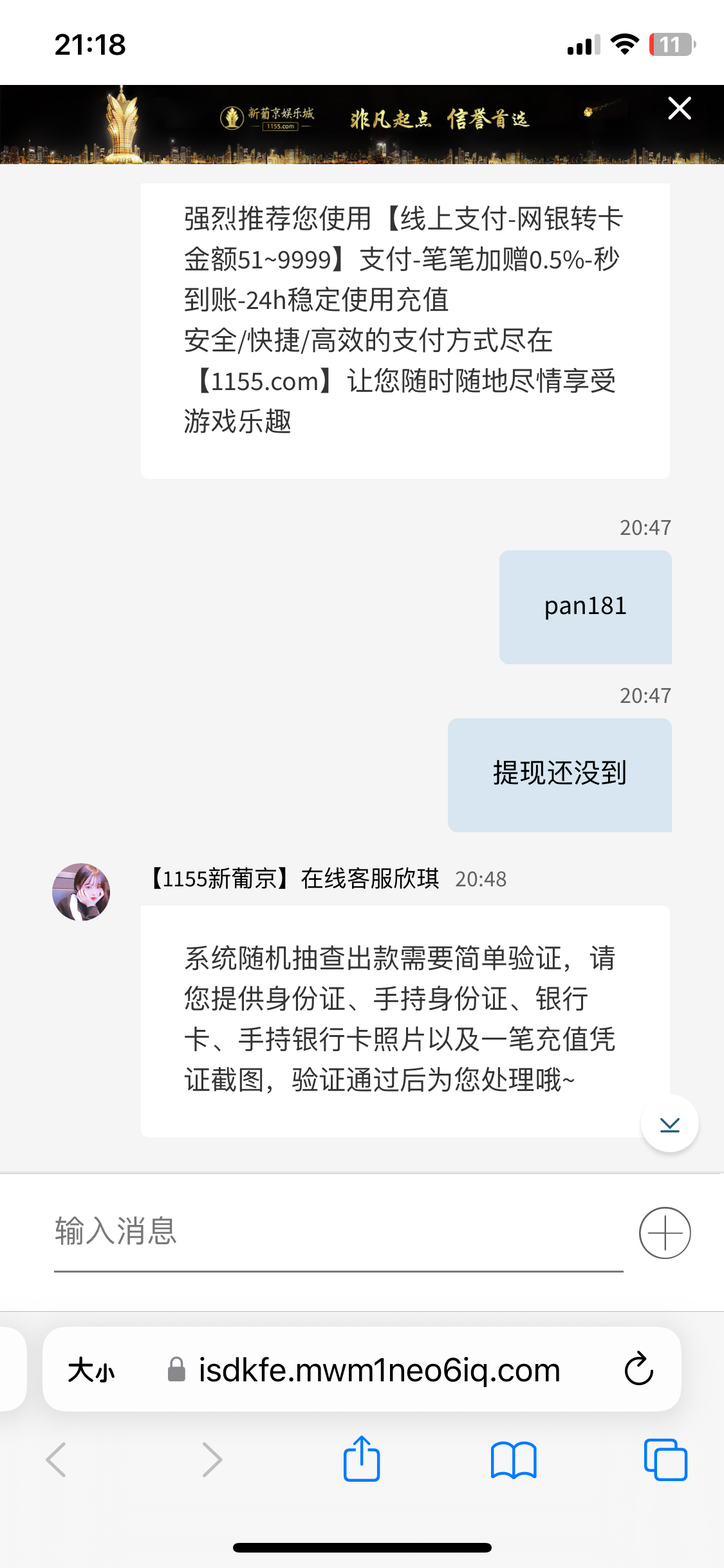
Task: Tap the customer service avatar 欣琪
Action: click(81, 891)
